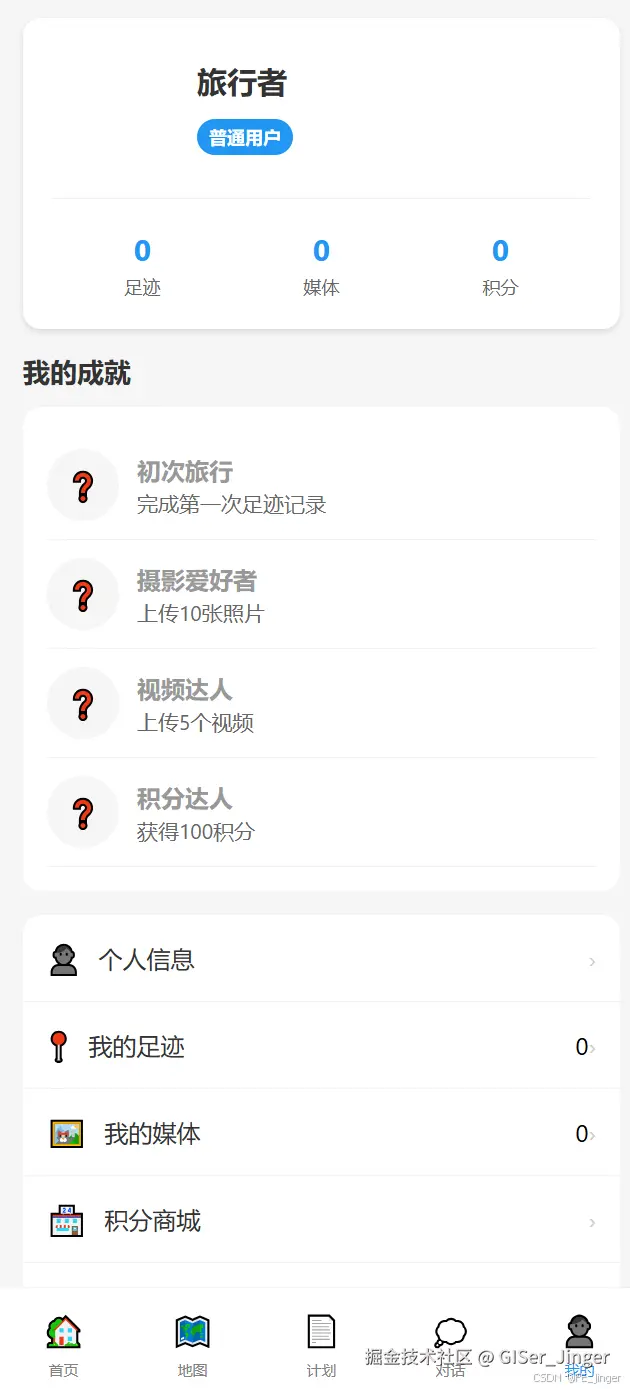Screen dimensions: 630x1389
Task: Open 我的媒体 row
Action: (x=321, y=1134)
